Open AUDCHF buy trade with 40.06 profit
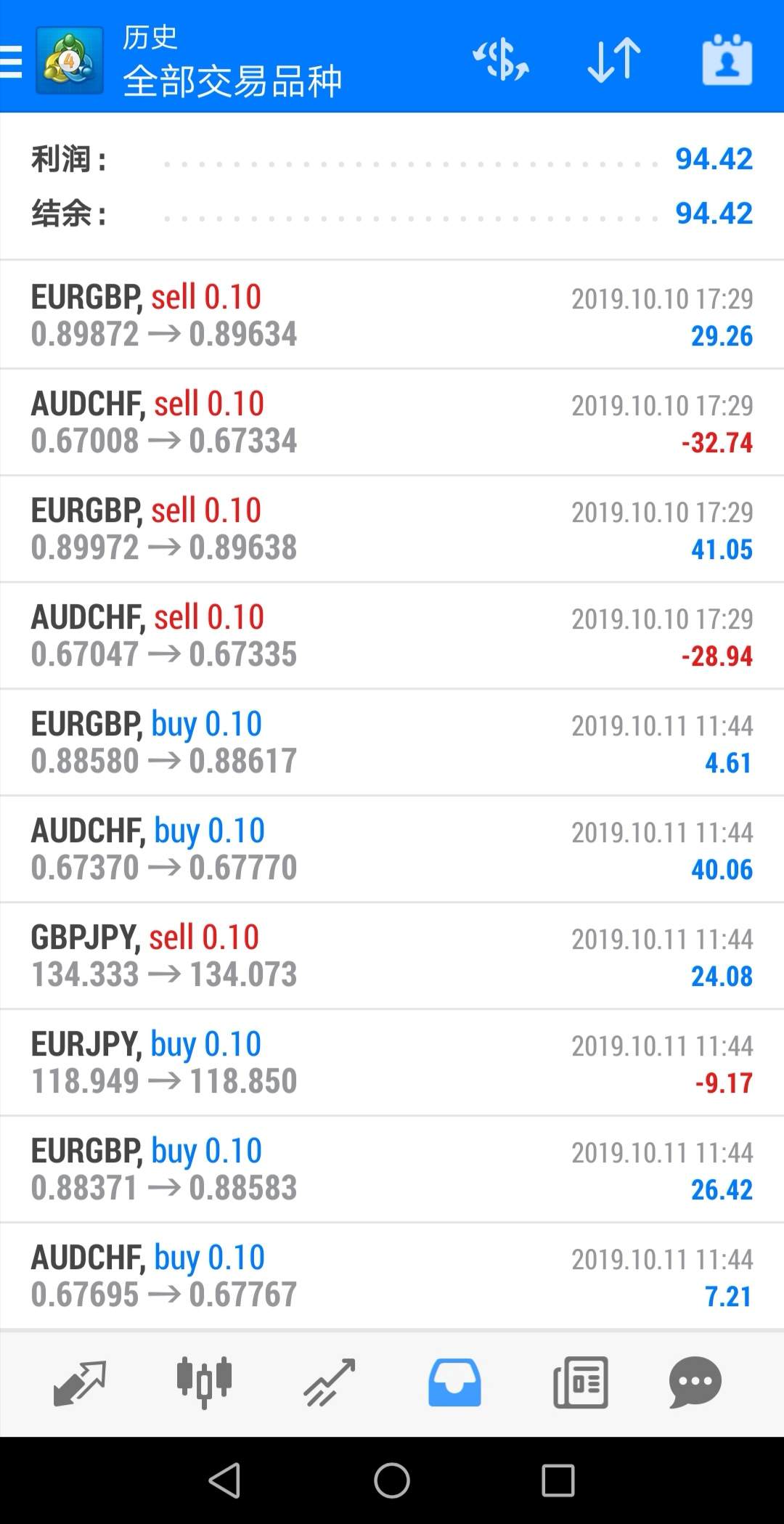This screenshot has height=1524, width=784. tap(392, 849)
